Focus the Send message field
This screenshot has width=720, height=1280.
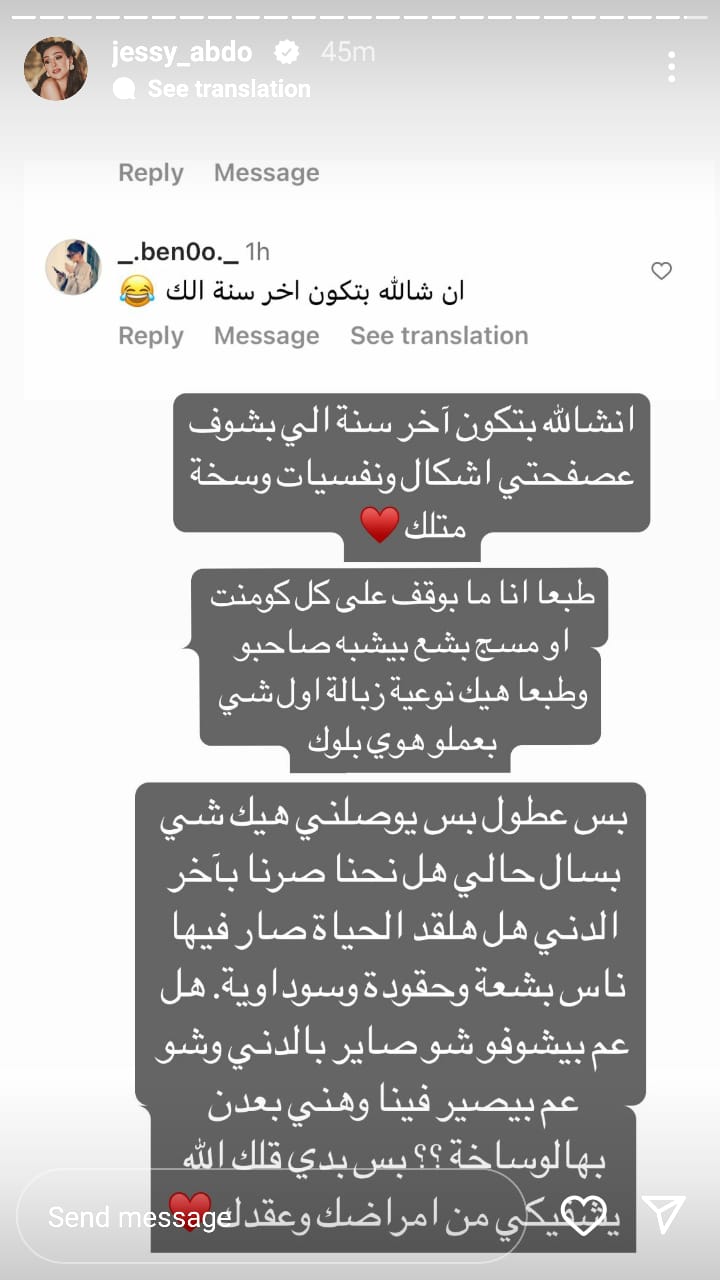click(x=270, y=1216)
